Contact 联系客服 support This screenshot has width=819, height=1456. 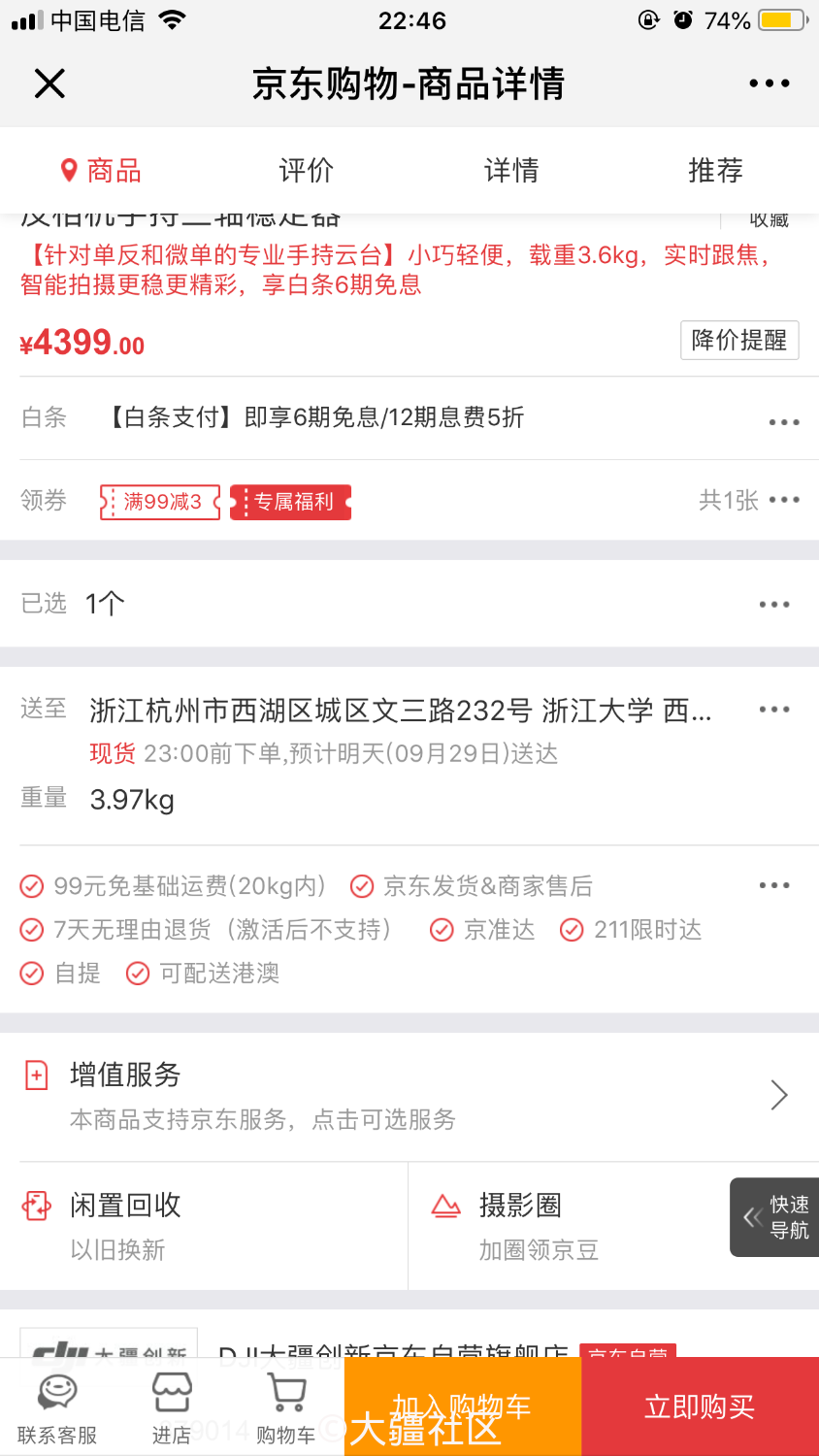pos(57,1407)
